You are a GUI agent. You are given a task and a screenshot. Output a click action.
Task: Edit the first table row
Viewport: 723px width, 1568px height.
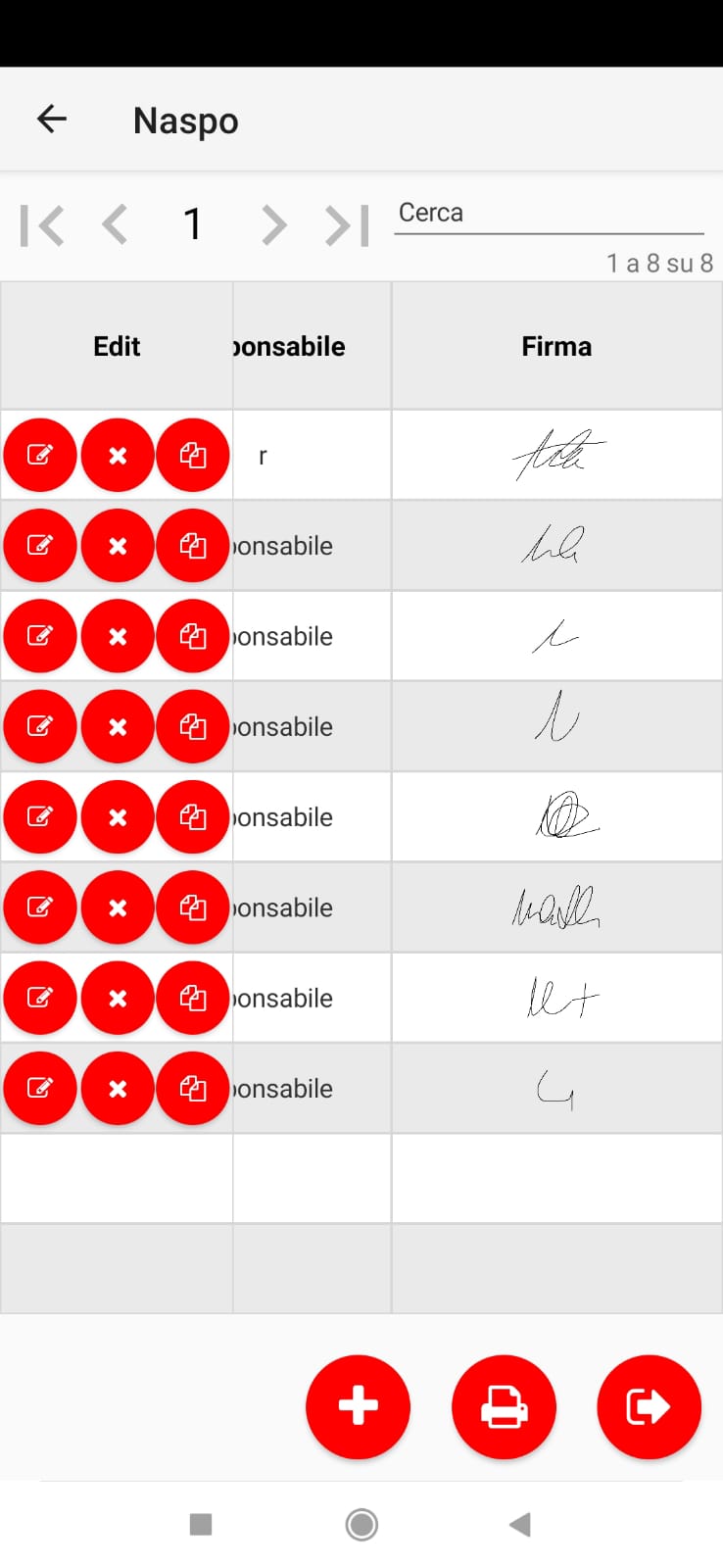tap(39, 455)
